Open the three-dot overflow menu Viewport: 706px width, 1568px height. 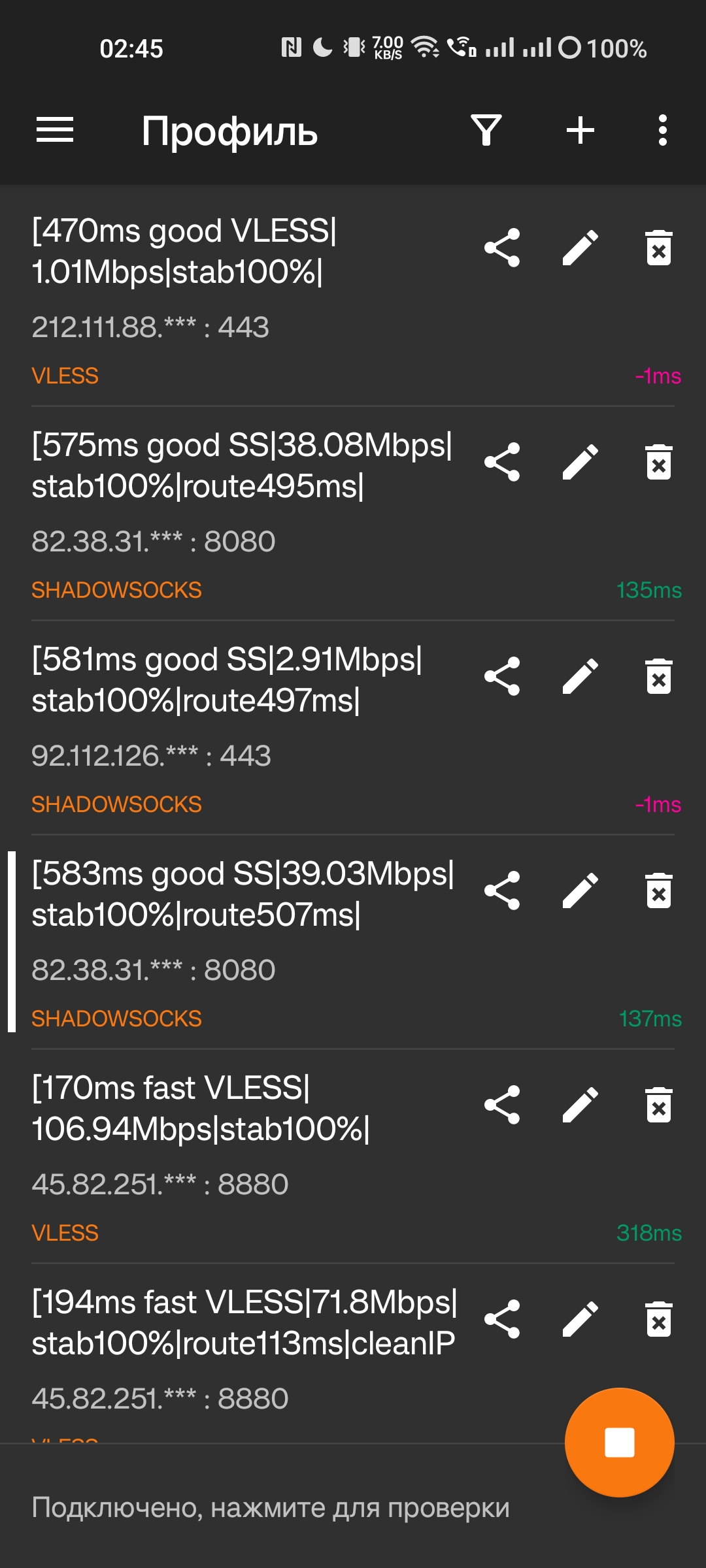pyautogui.click(x=663, y=130)
